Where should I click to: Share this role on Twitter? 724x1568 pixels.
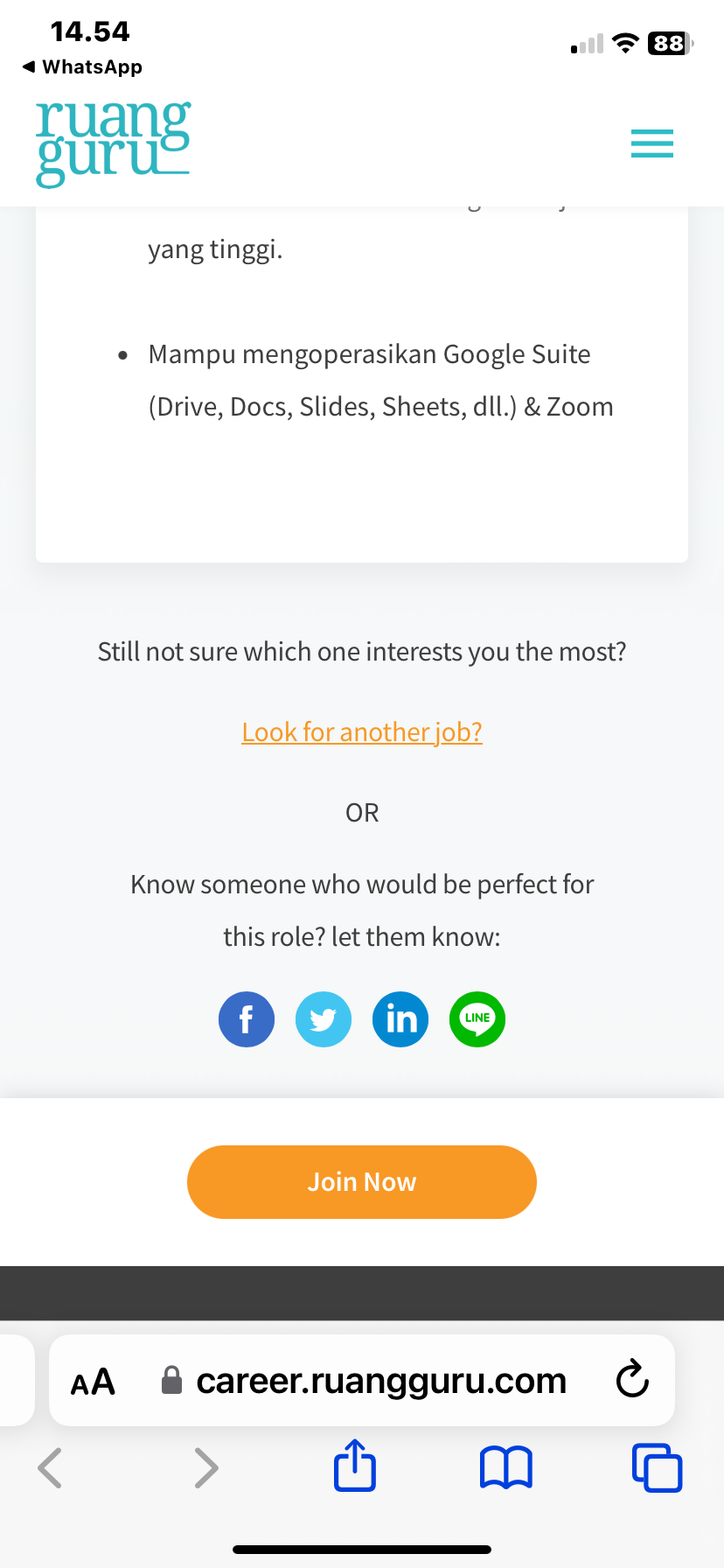point(324,1019)
